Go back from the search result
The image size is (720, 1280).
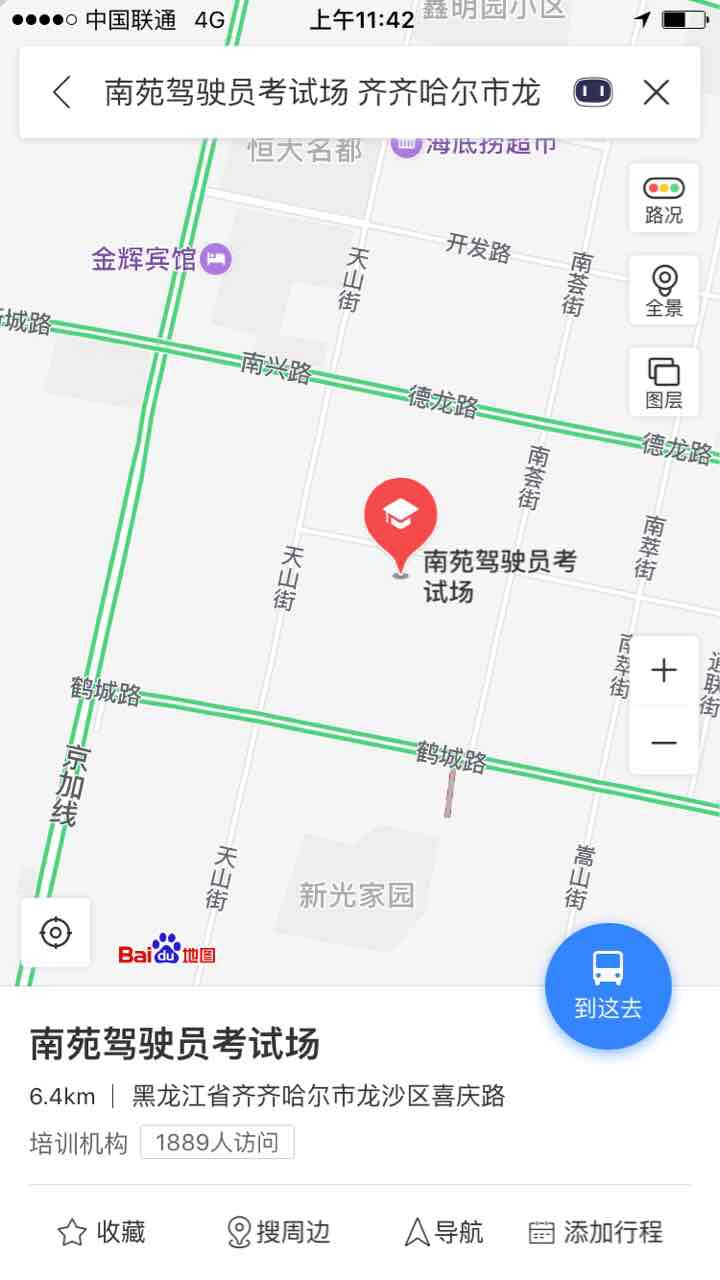(x=62, y=93)
